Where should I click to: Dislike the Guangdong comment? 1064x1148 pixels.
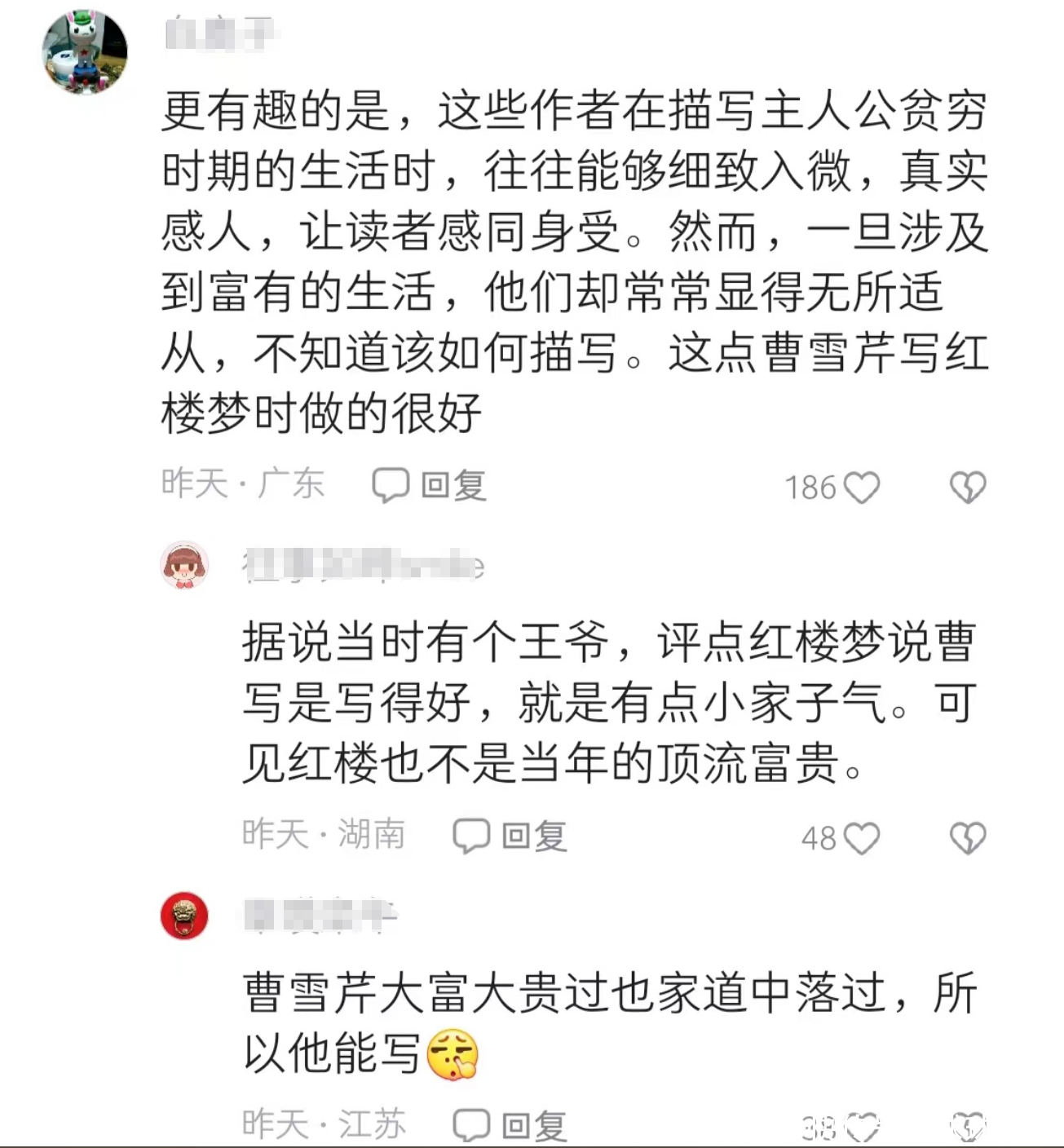968,488
